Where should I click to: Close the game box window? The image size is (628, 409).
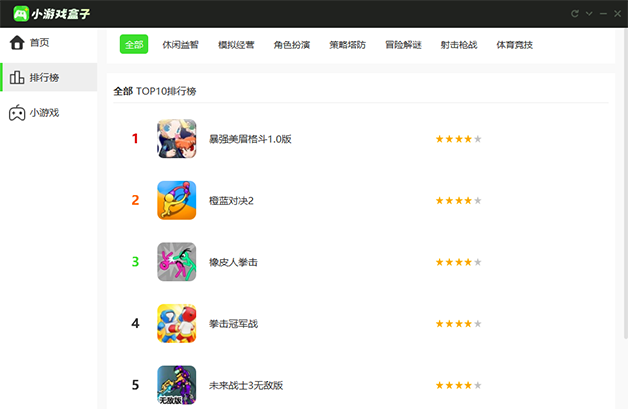tap(618, 13)
